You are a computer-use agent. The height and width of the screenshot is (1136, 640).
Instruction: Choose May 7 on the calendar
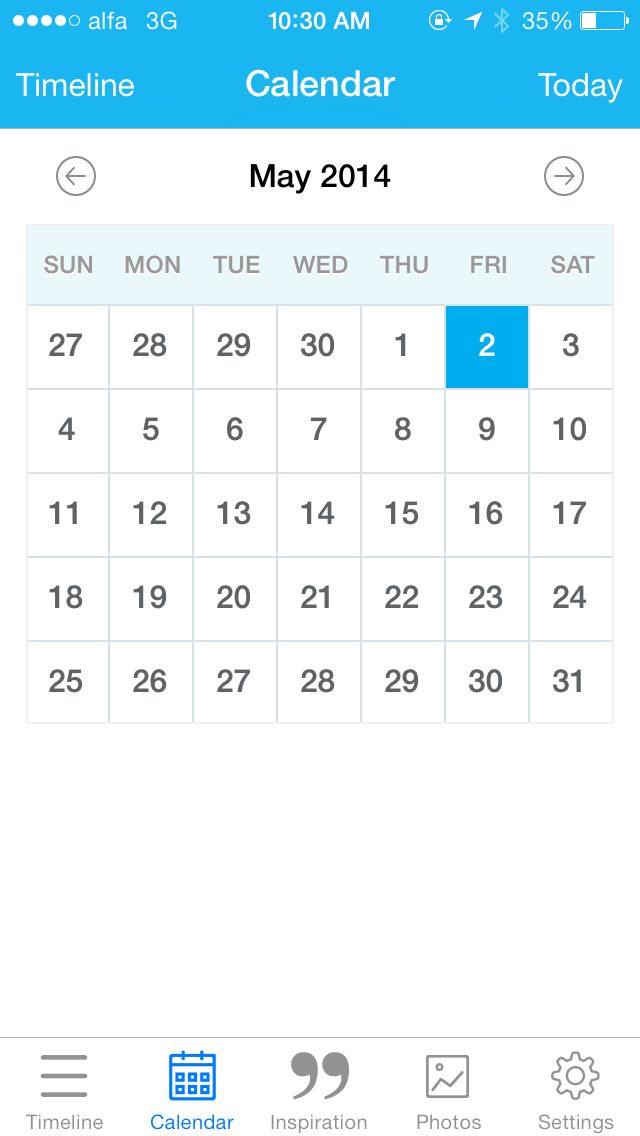[x=319, y=430]
